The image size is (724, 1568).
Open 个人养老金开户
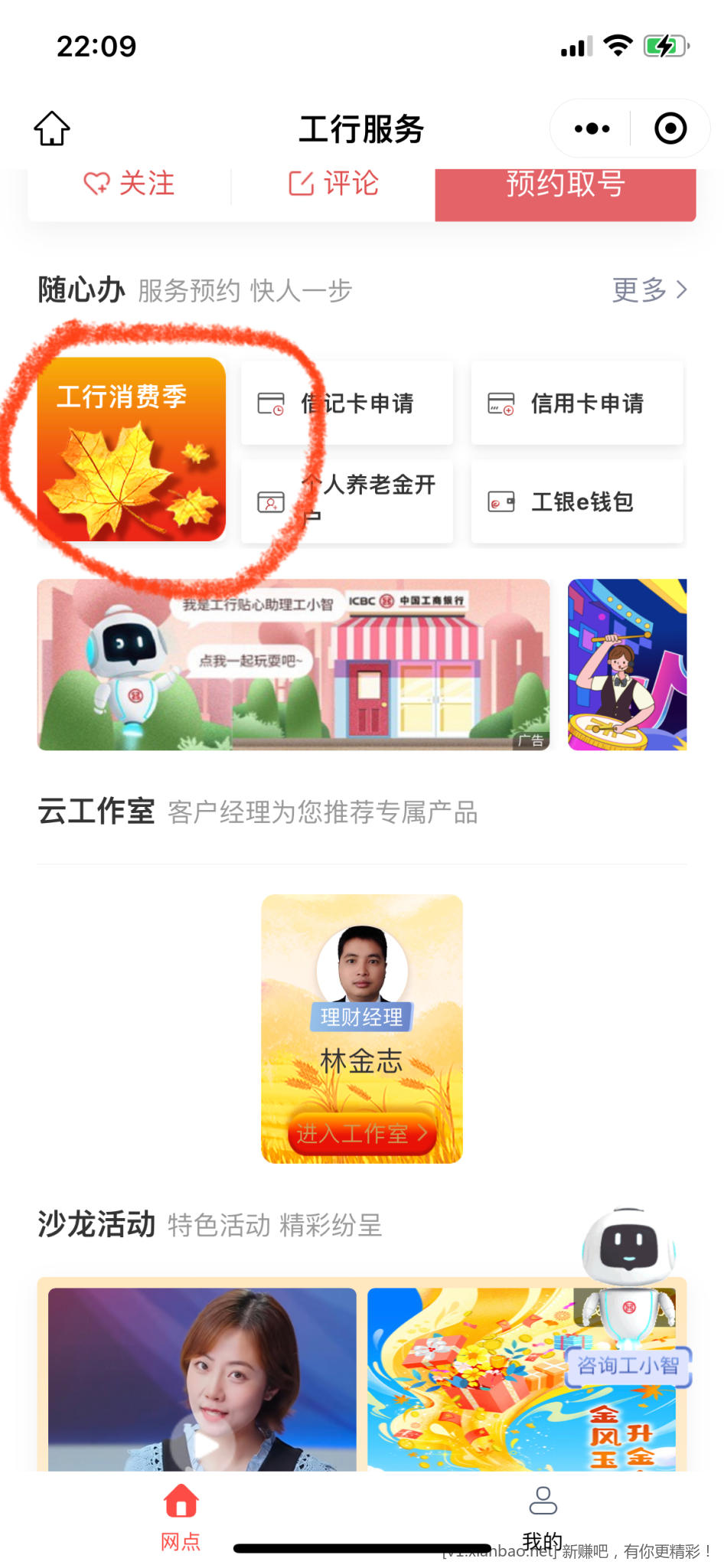[x=347, y=501]
